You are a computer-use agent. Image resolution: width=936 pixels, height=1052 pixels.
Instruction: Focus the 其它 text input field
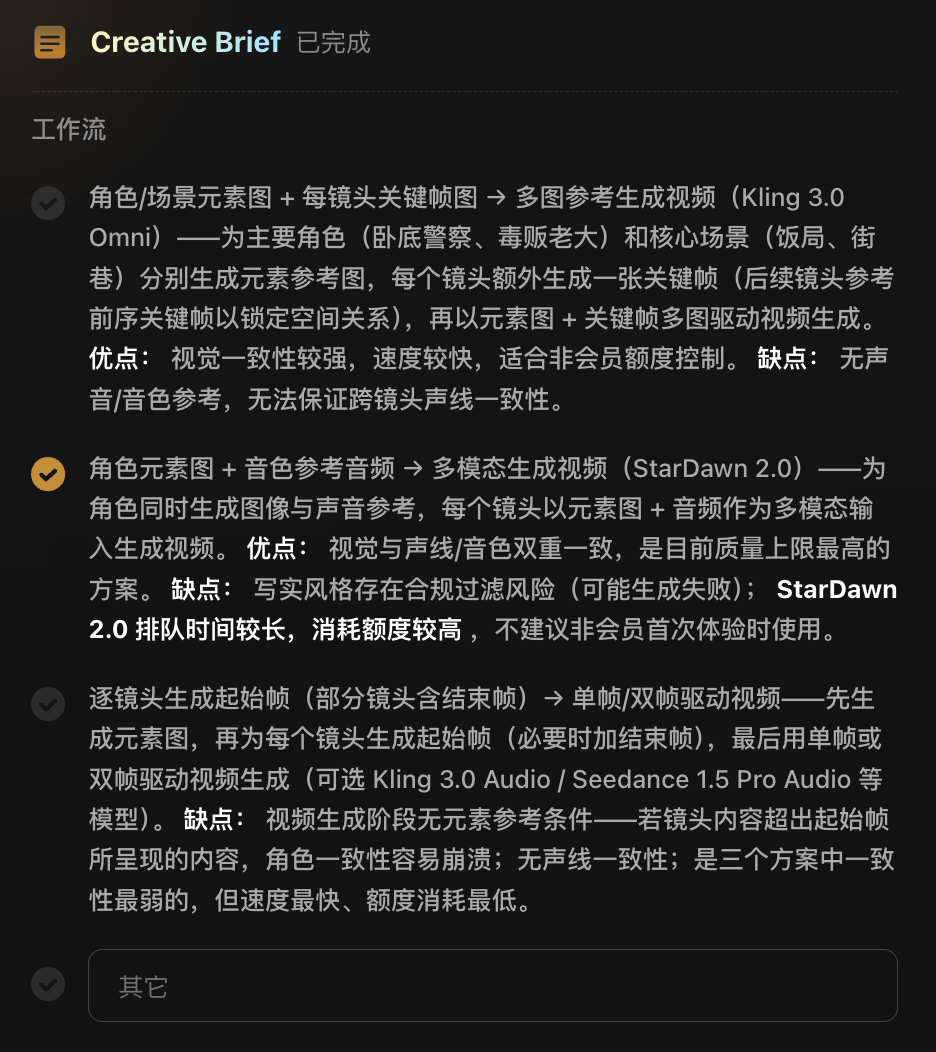pyautogui.click(x=492, y=986)
